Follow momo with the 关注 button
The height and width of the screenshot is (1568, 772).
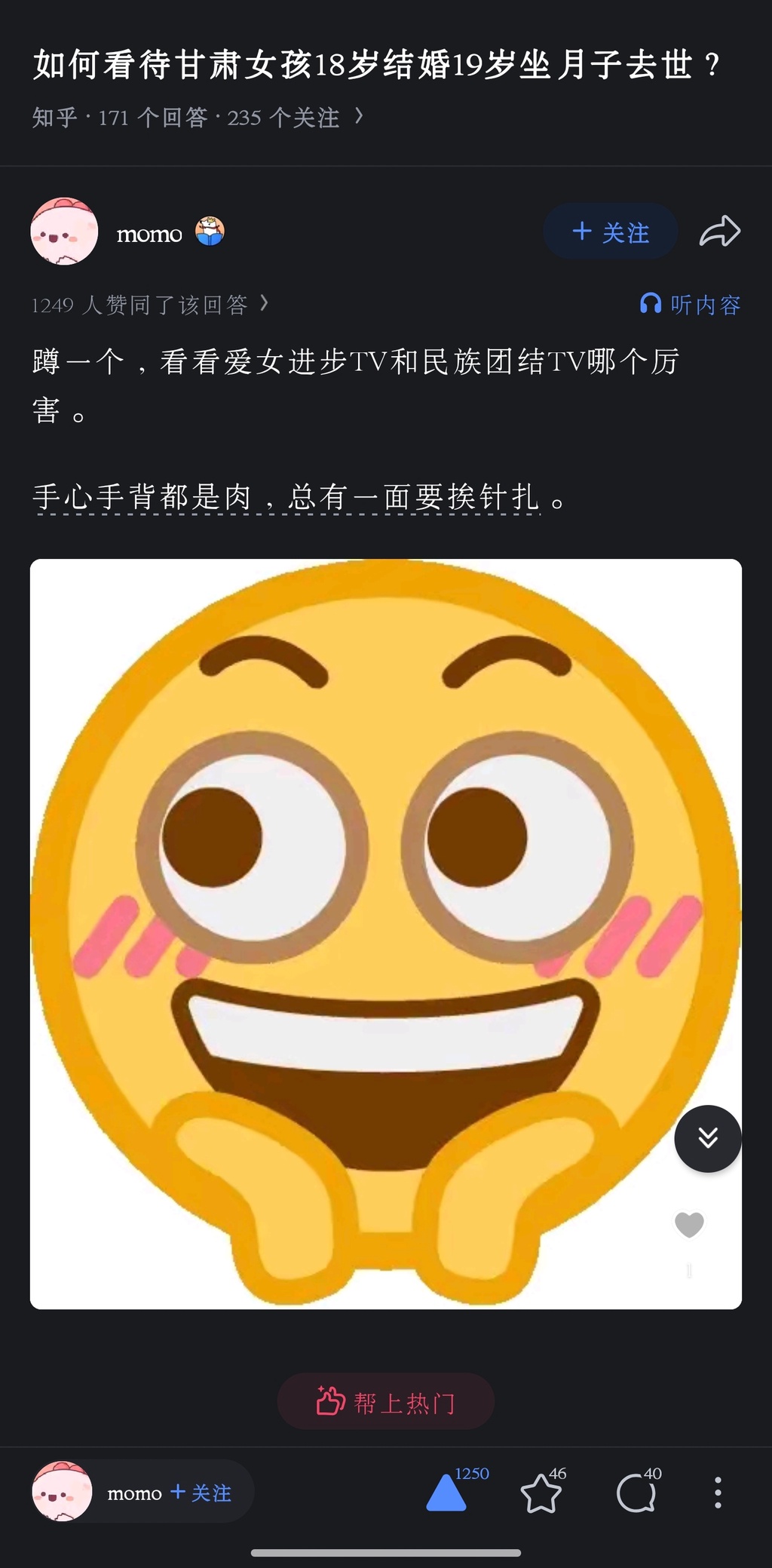click(x=610, y=232)
